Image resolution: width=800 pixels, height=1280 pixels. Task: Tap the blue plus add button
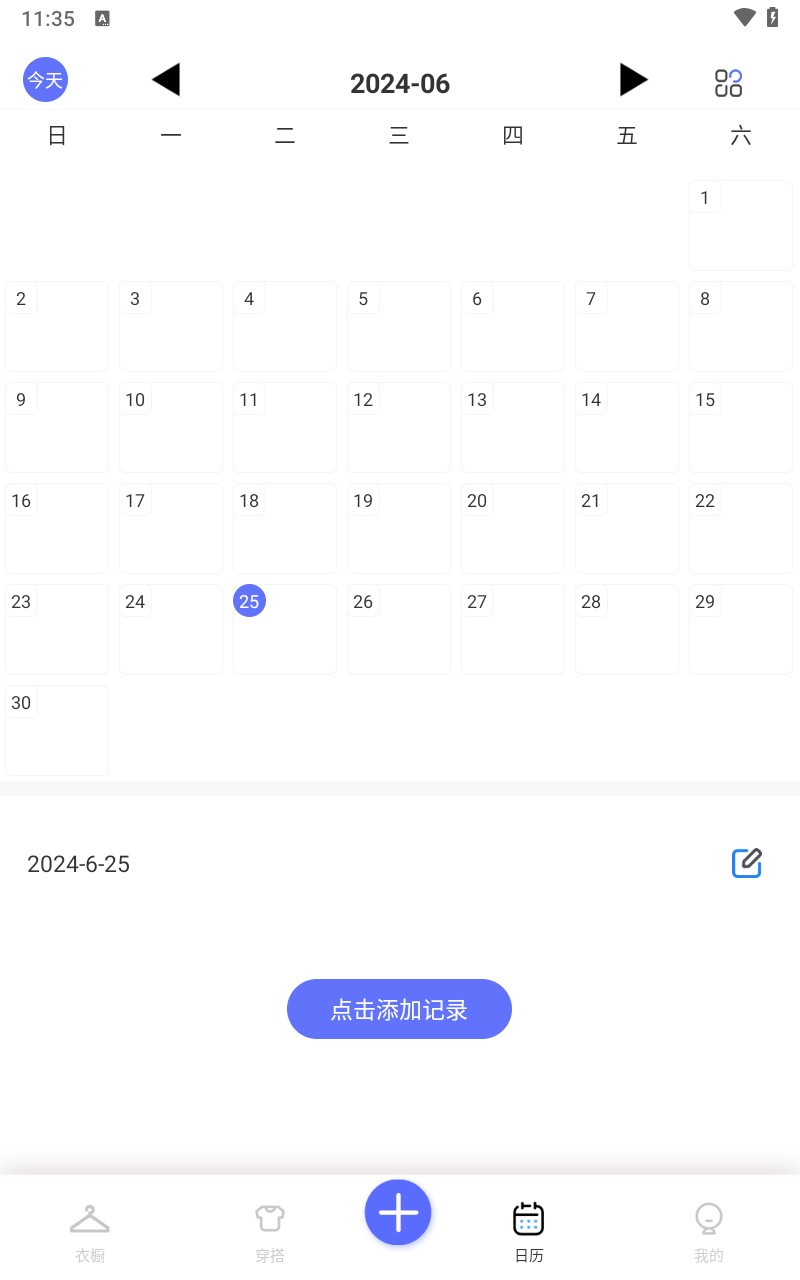click(x=397, y=1212)
